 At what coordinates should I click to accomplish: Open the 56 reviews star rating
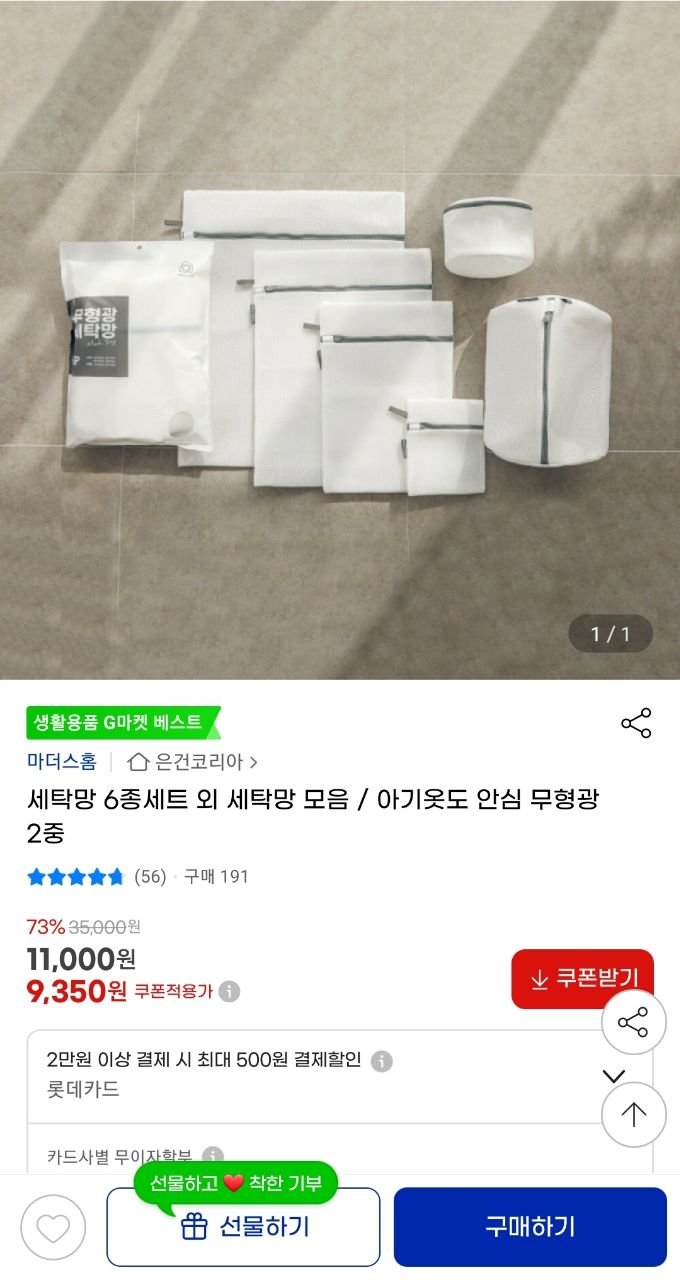coord(96,877)
